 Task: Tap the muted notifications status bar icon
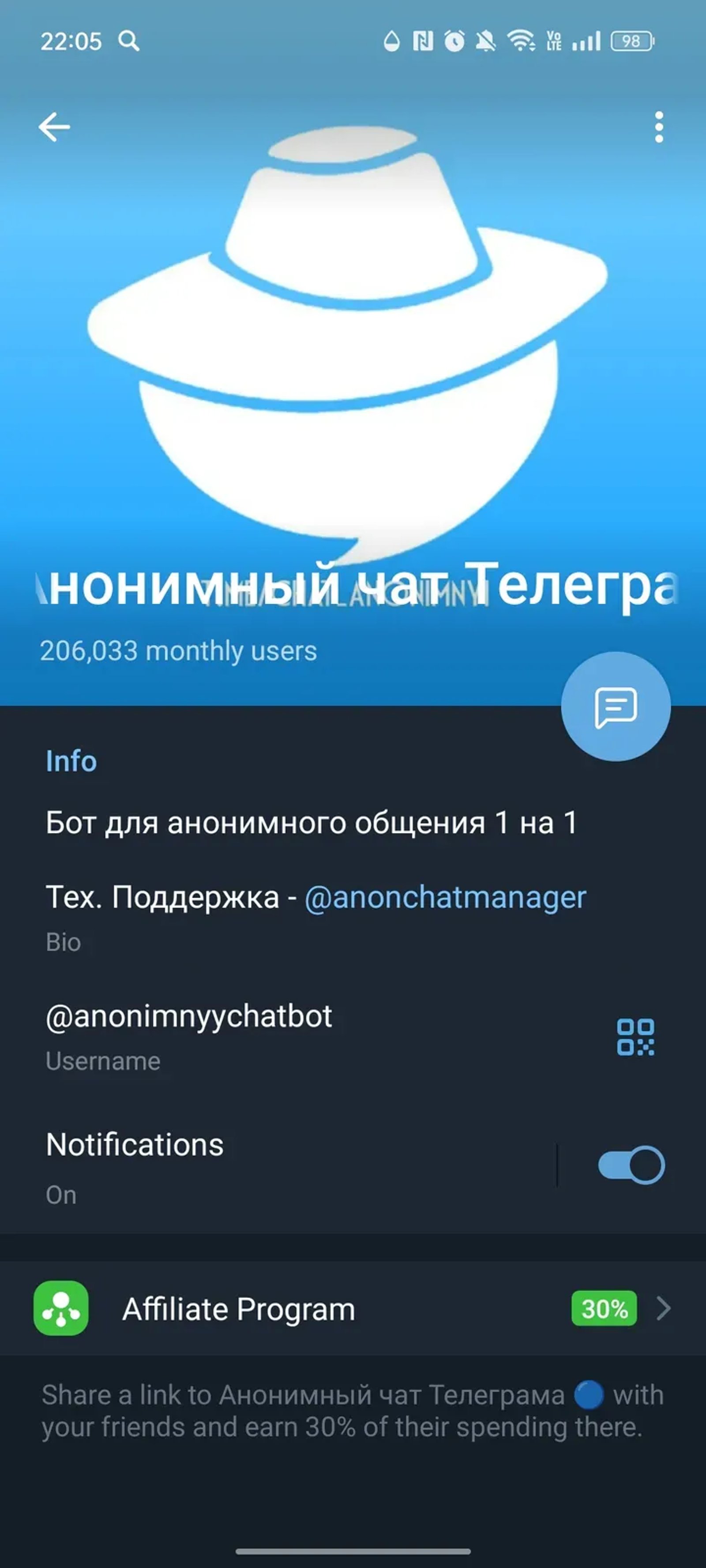tap(486, 40)
